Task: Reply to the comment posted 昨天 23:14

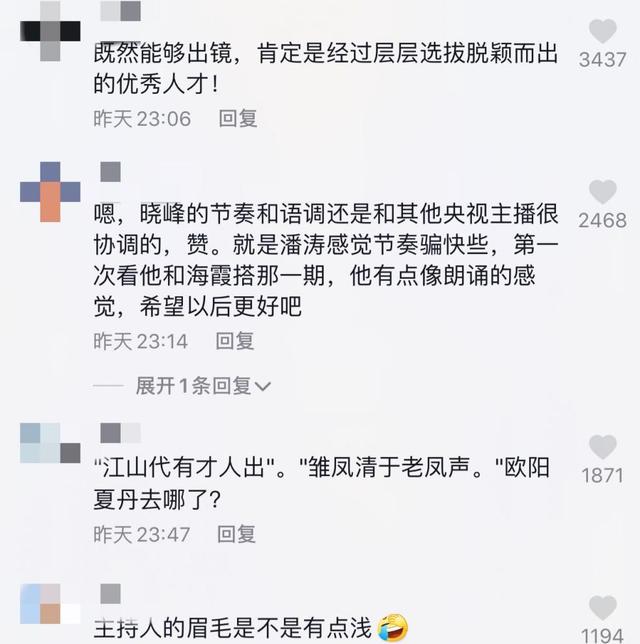Action: pos(236,341)
